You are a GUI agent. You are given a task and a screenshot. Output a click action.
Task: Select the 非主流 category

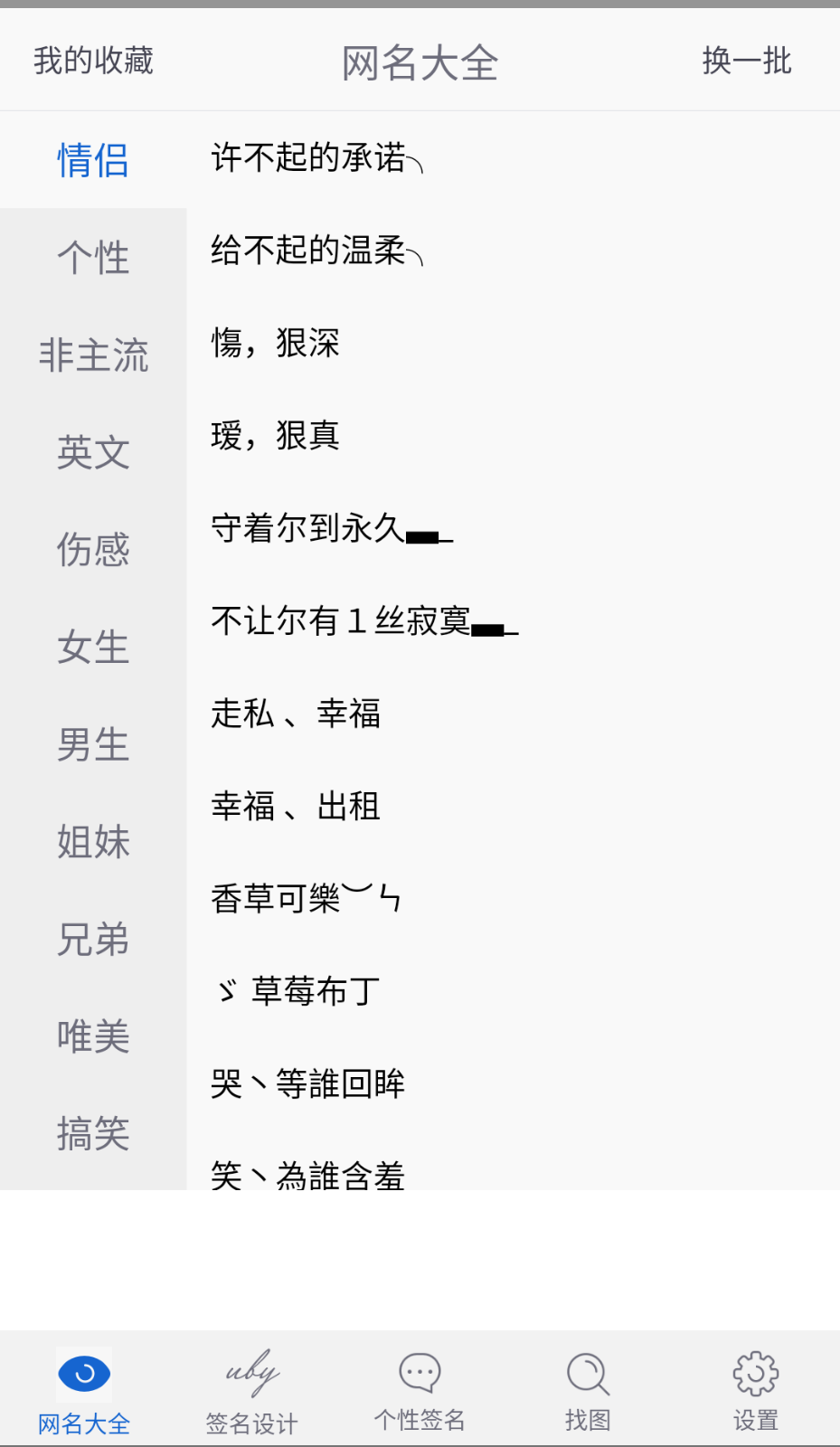[93, 355]
